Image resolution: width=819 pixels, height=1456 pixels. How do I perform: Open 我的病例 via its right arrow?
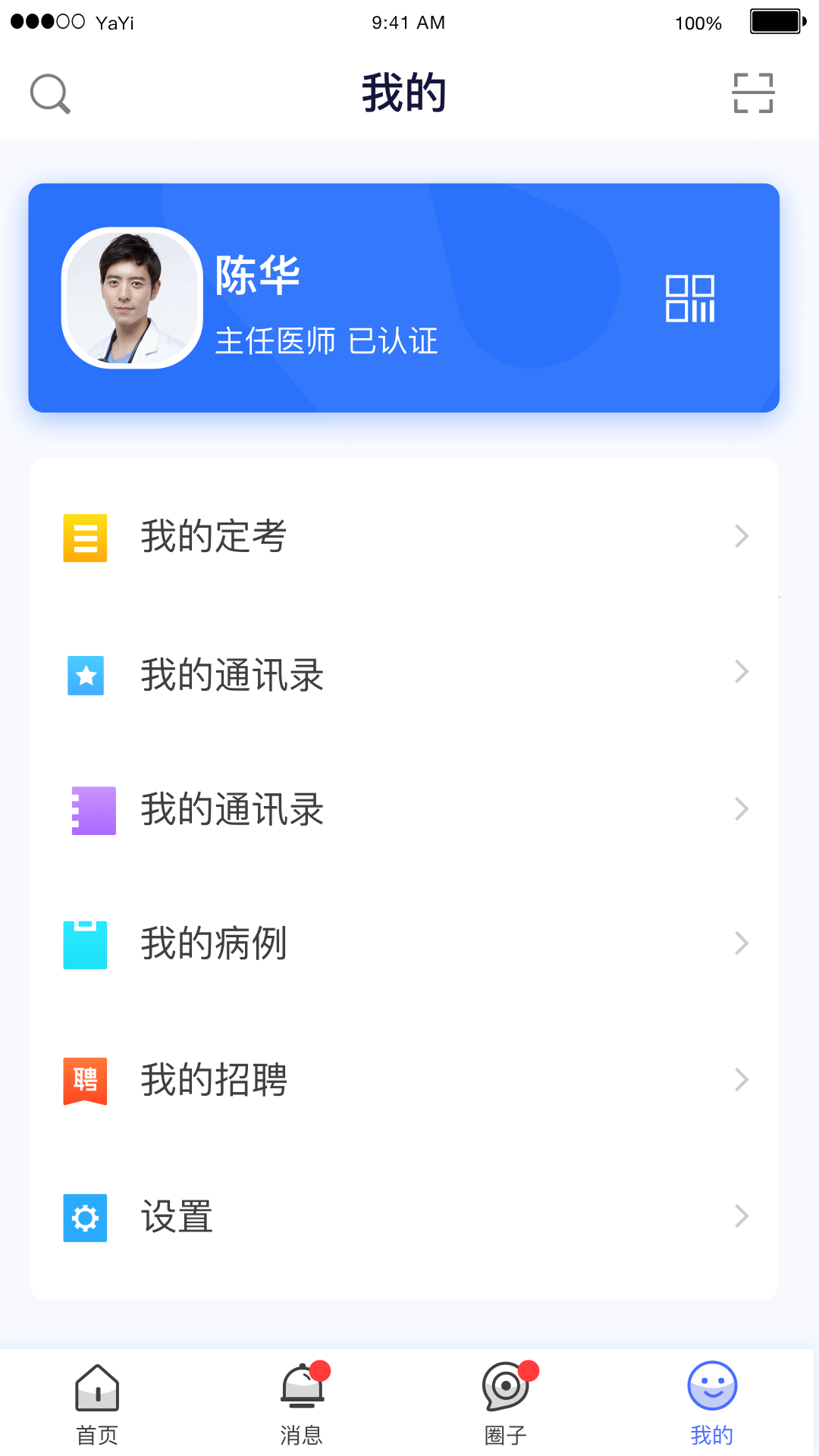(x=741, y=943)
